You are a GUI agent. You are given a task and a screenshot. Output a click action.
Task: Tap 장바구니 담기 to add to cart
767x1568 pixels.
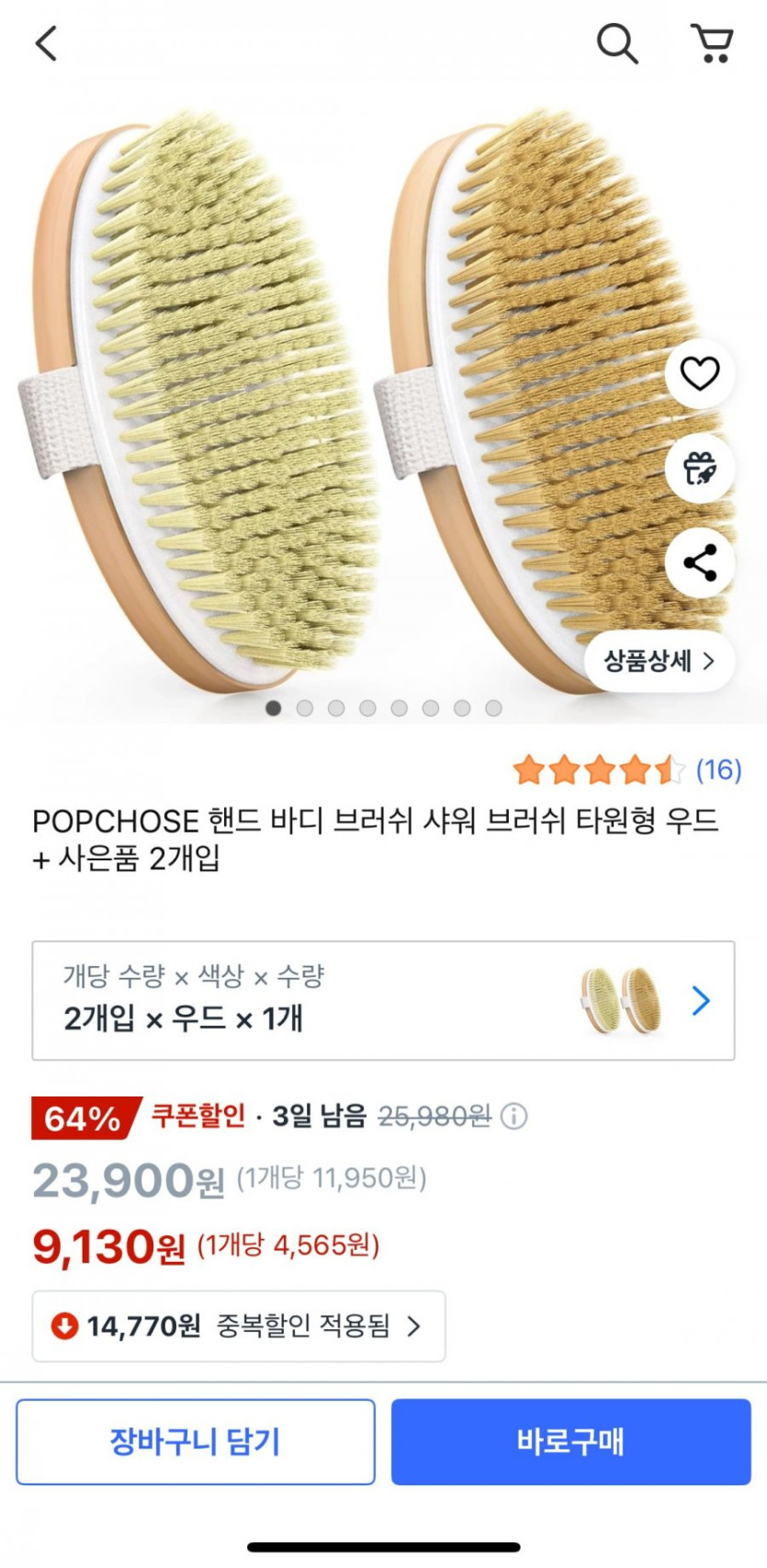[195, 1441]
